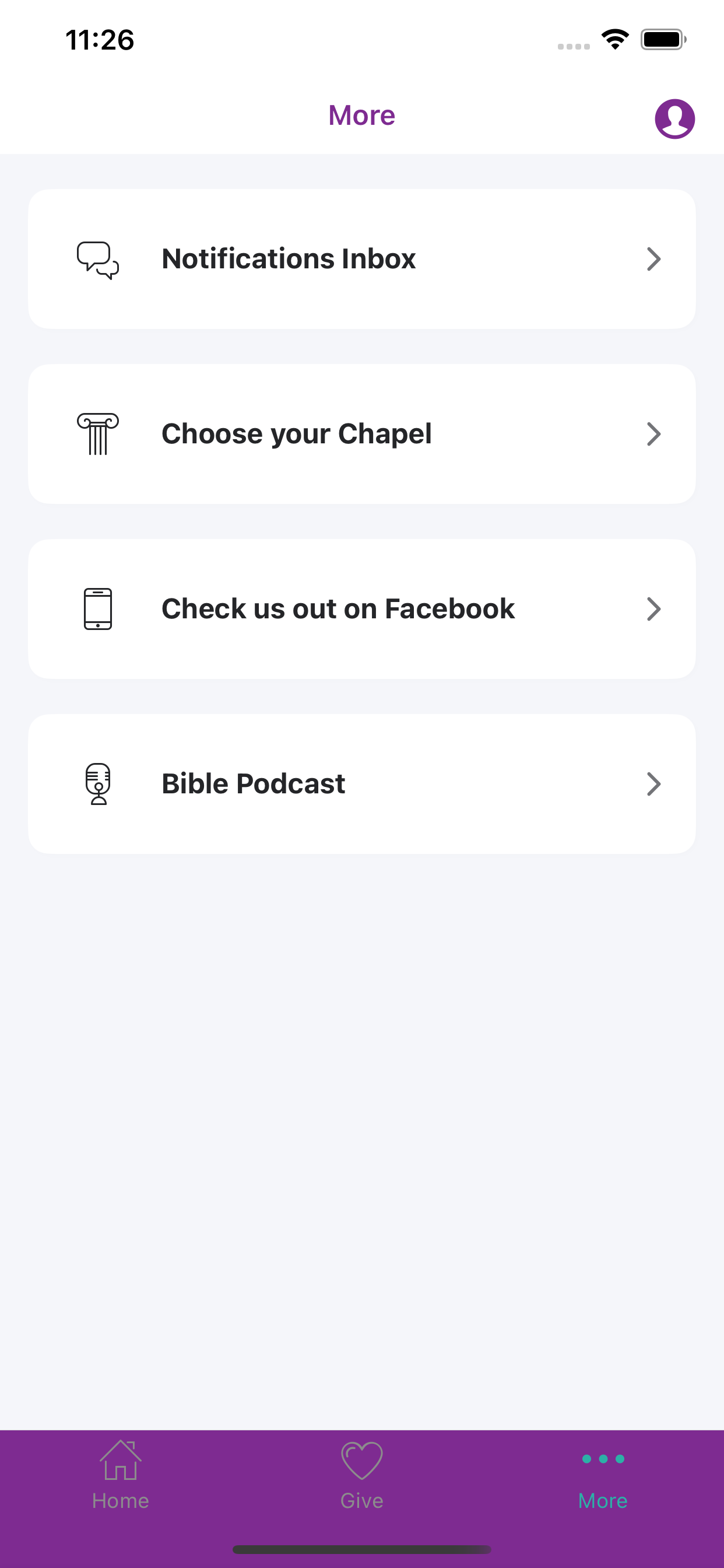Tap the More tab
The image size is (724, 1568).
[603, 1475]
